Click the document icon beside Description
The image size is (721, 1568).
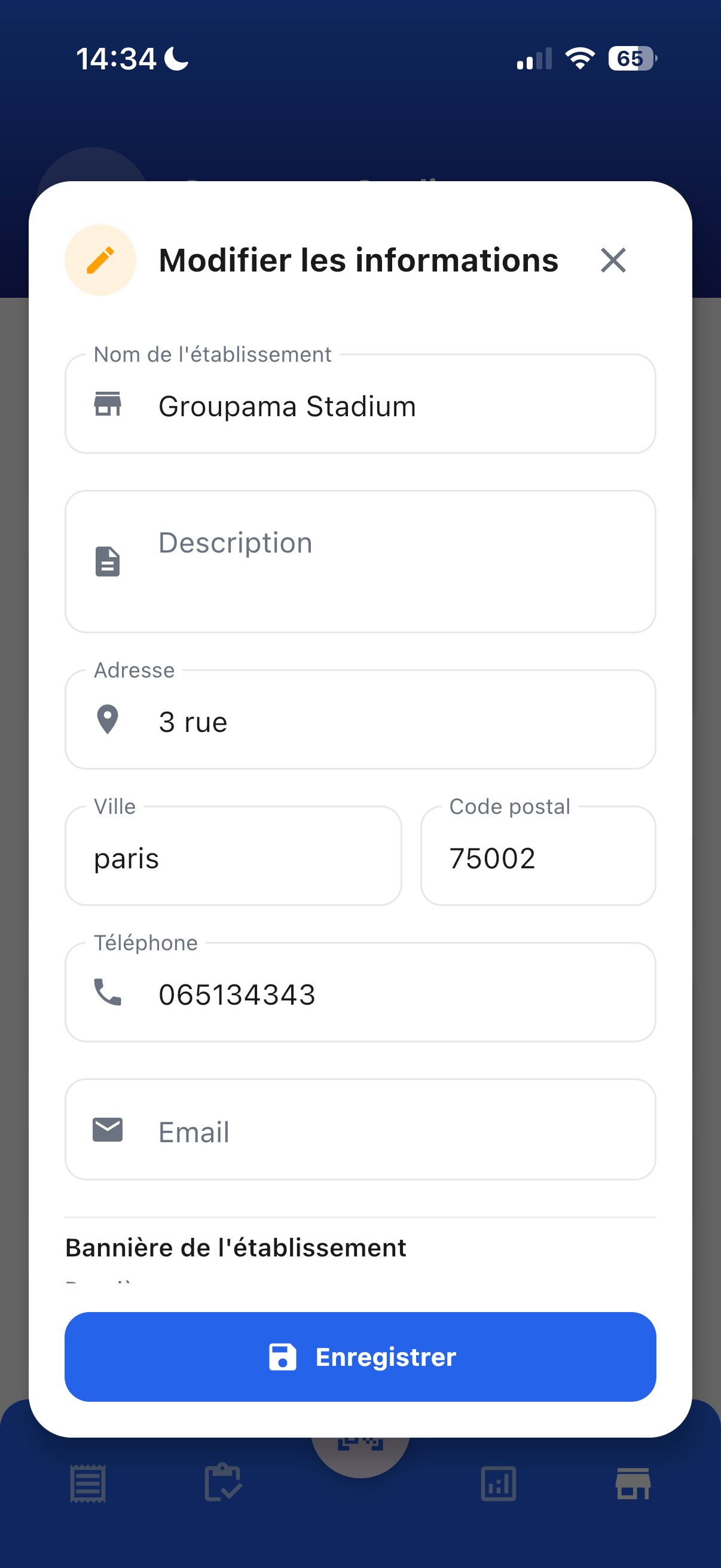[x=106, y=561]
